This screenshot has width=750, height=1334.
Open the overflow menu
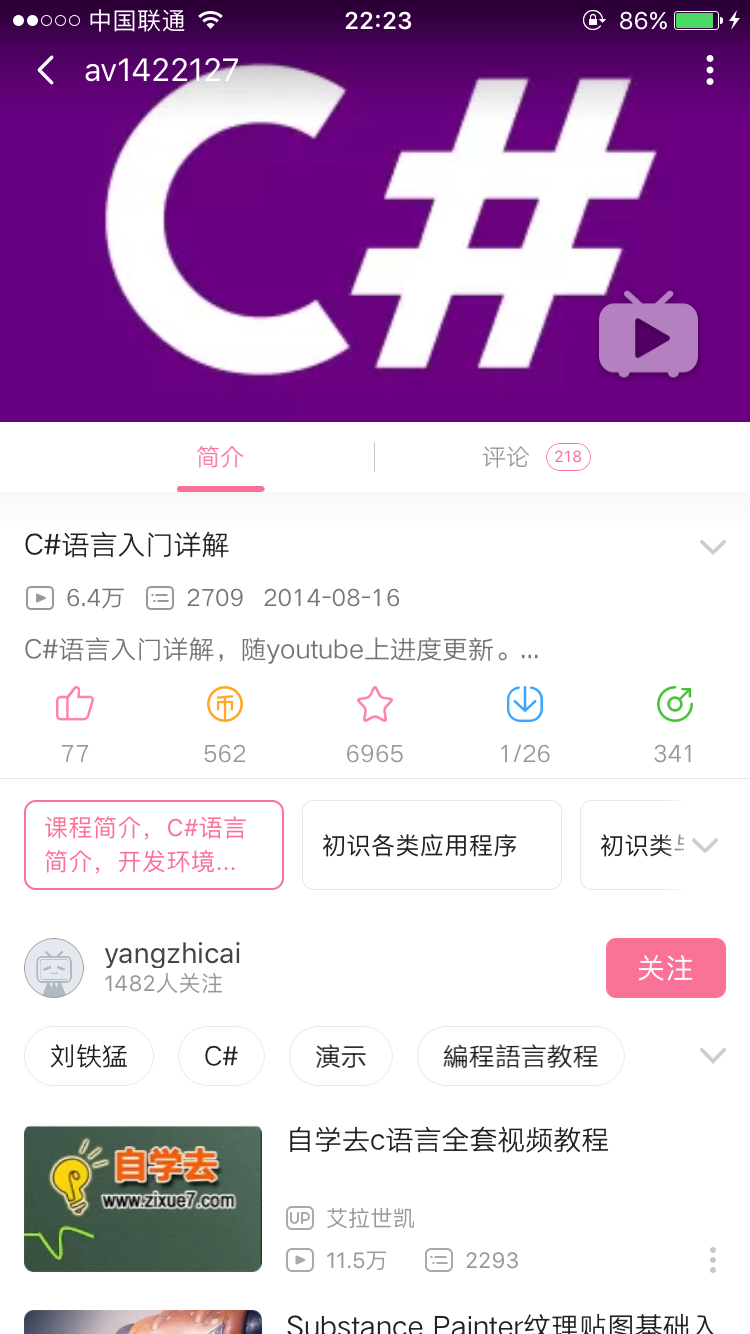coord(710,70)
